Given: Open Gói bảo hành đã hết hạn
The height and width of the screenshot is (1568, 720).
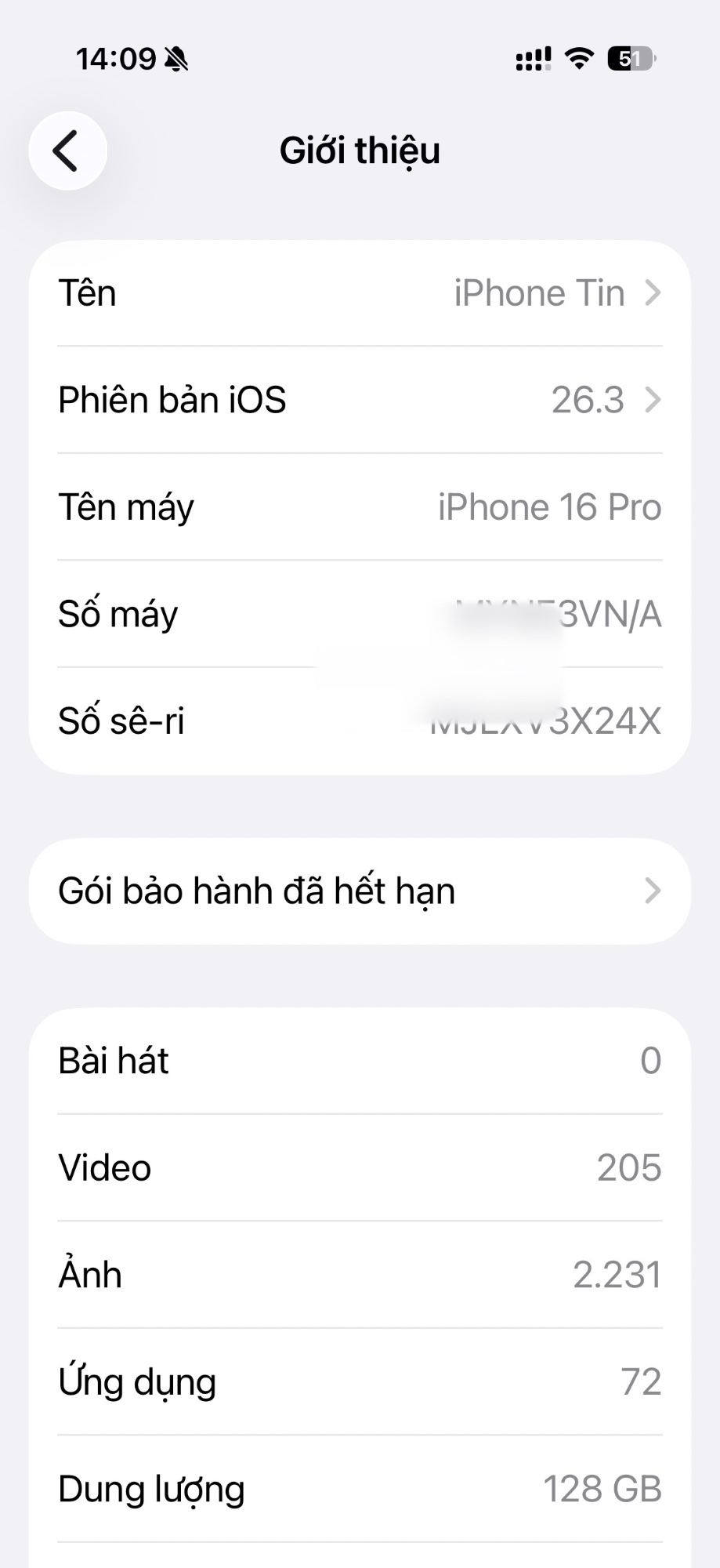Looking at the screenshot, I should pos(360,891).
